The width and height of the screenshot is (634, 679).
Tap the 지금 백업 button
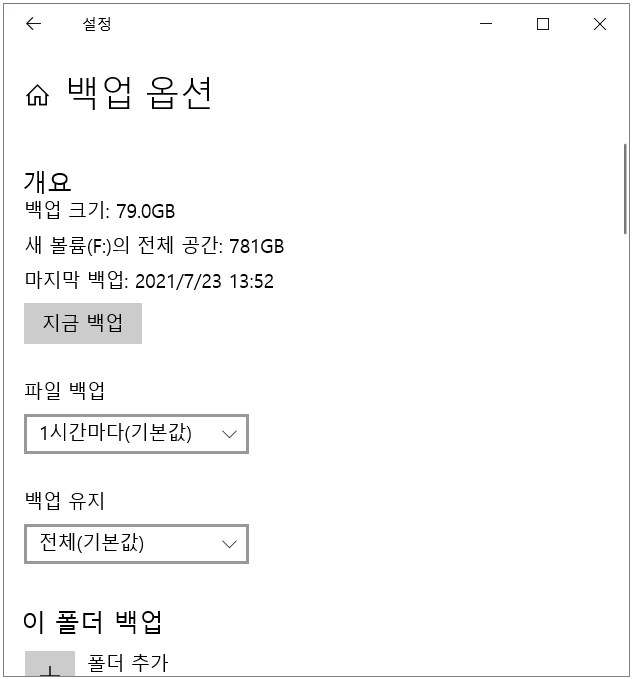83,324
